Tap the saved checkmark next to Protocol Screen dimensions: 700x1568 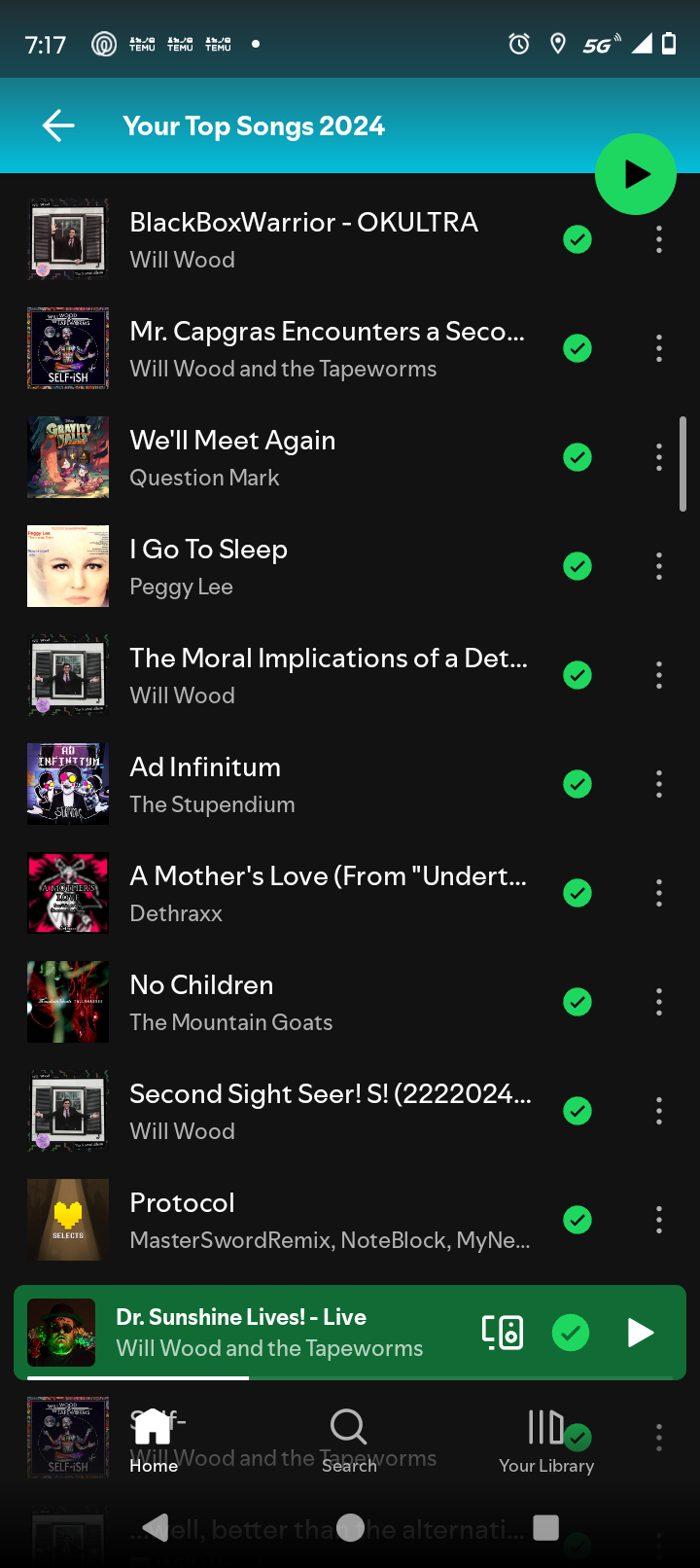pos(577,1220)
